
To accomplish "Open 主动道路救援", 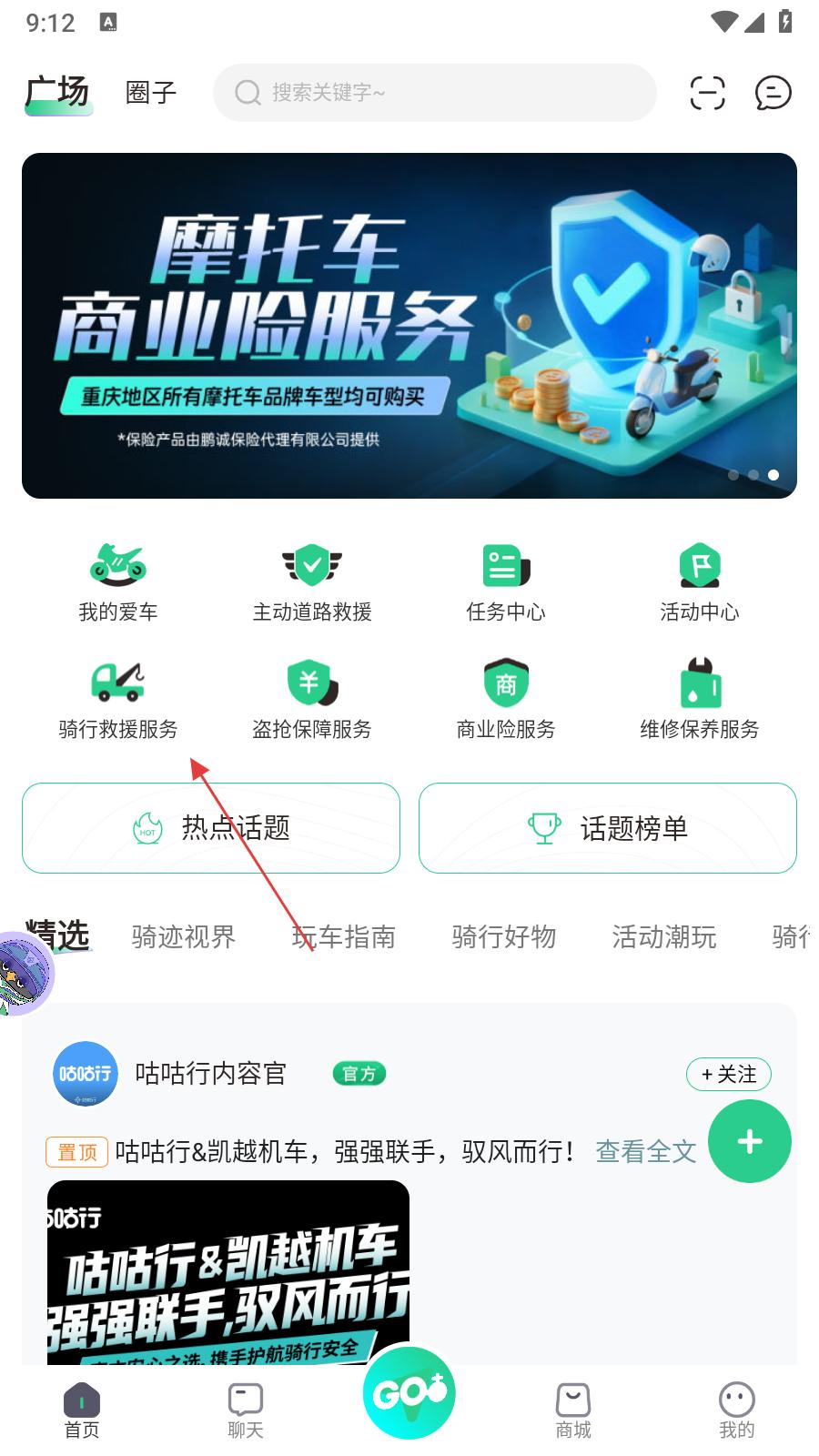I will (x=312, y=582).
